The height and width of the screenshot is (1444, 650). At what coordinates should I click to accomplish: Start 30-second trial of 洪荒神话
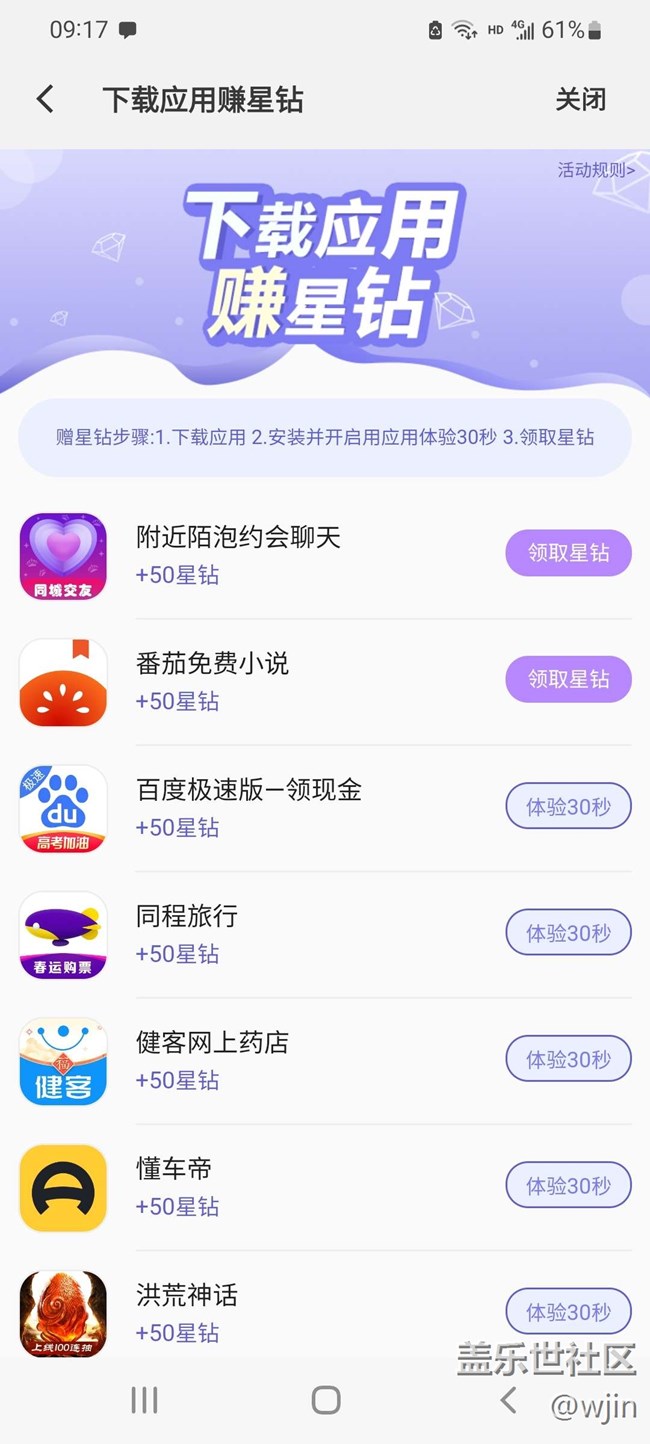coord(568,1311)
